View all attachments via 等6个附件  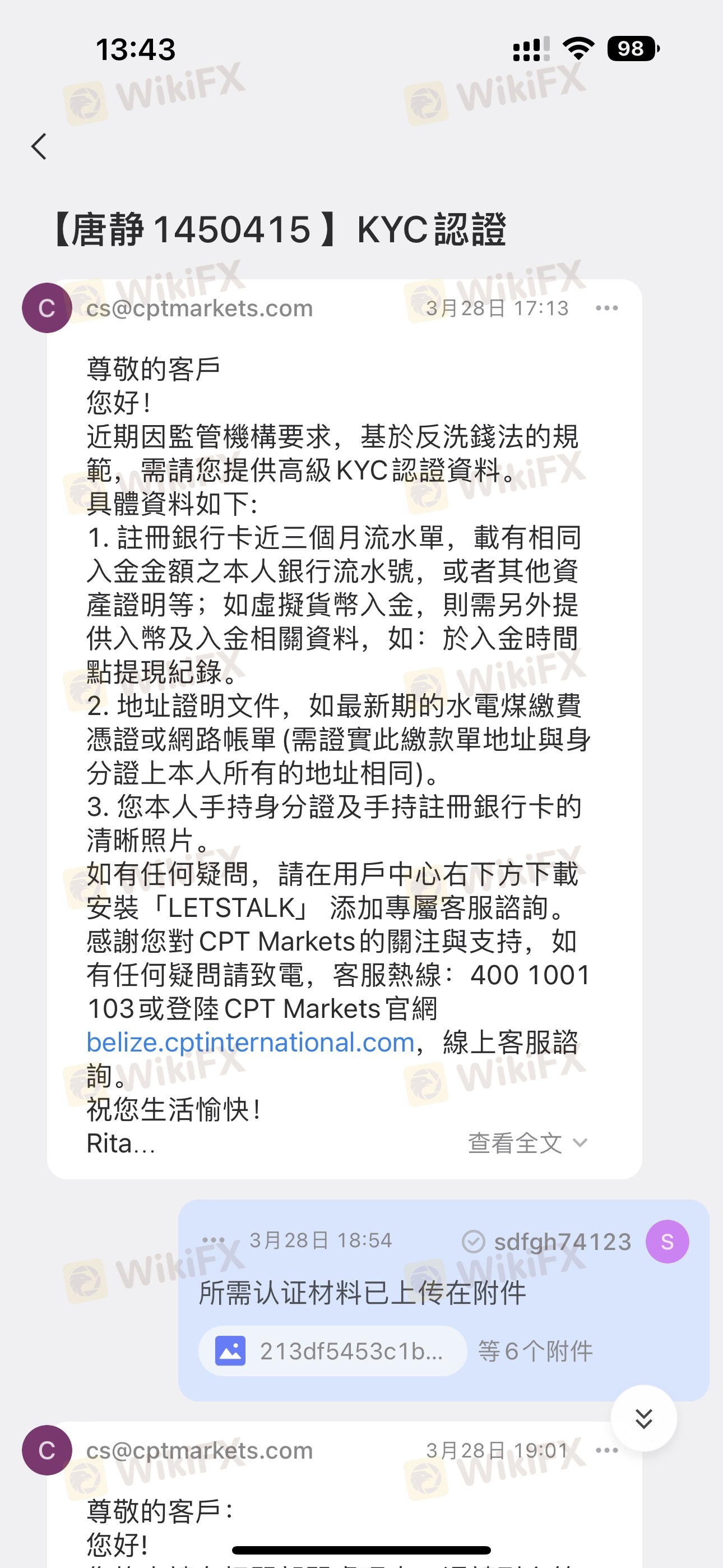[x=534, y=1352]
